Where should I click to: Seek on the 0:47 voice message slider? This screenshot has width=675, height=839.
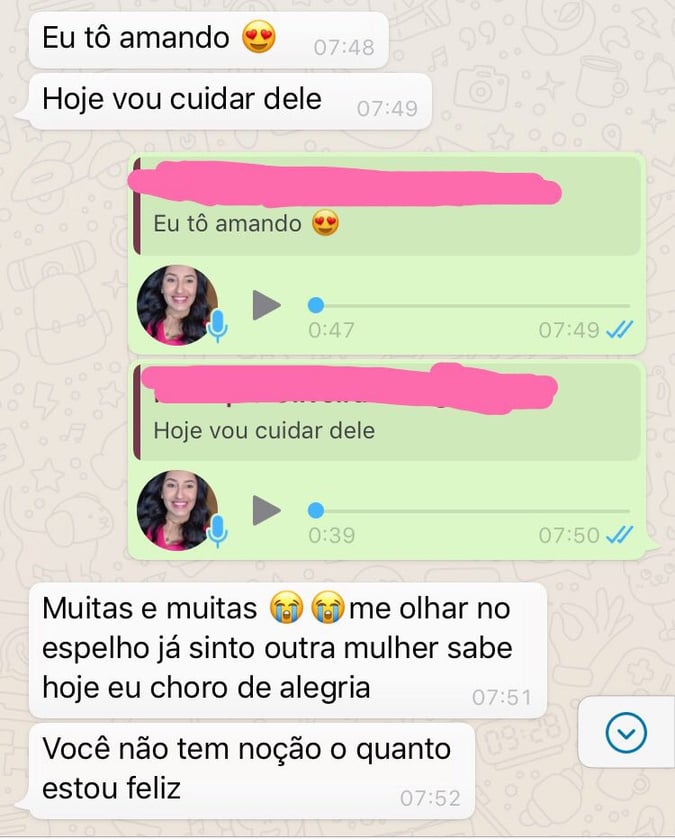click(472, 305)
